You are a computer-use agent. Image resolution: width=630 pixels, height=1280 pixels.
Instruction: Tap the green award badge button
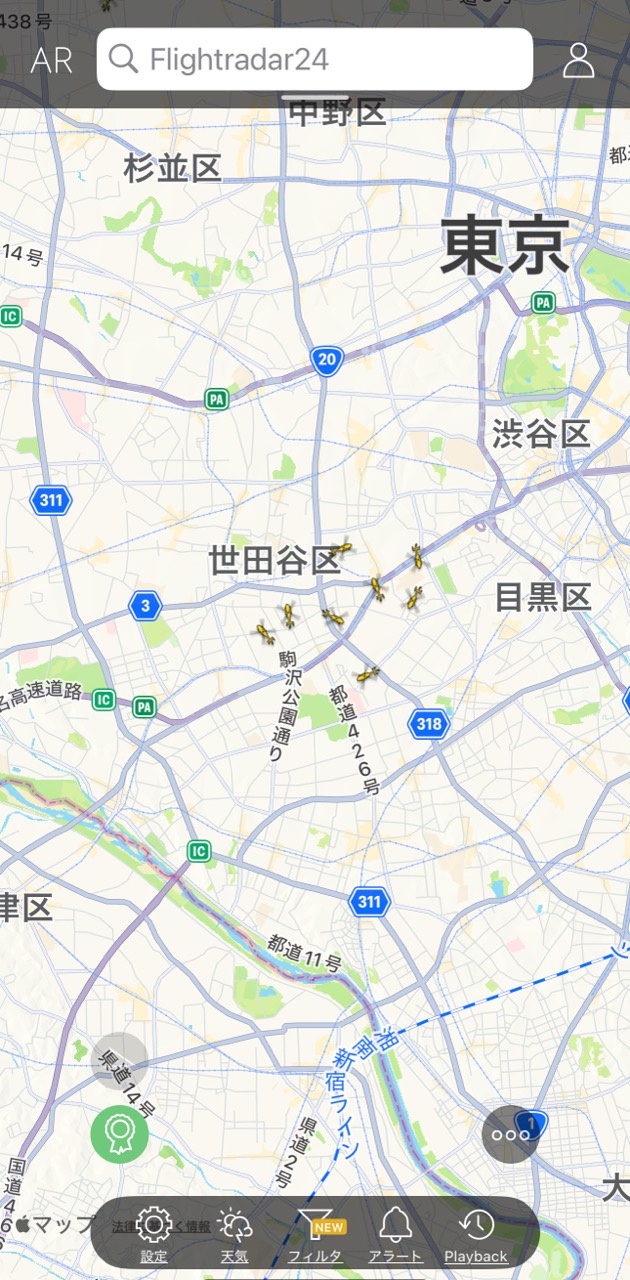tap(120, 1134)
